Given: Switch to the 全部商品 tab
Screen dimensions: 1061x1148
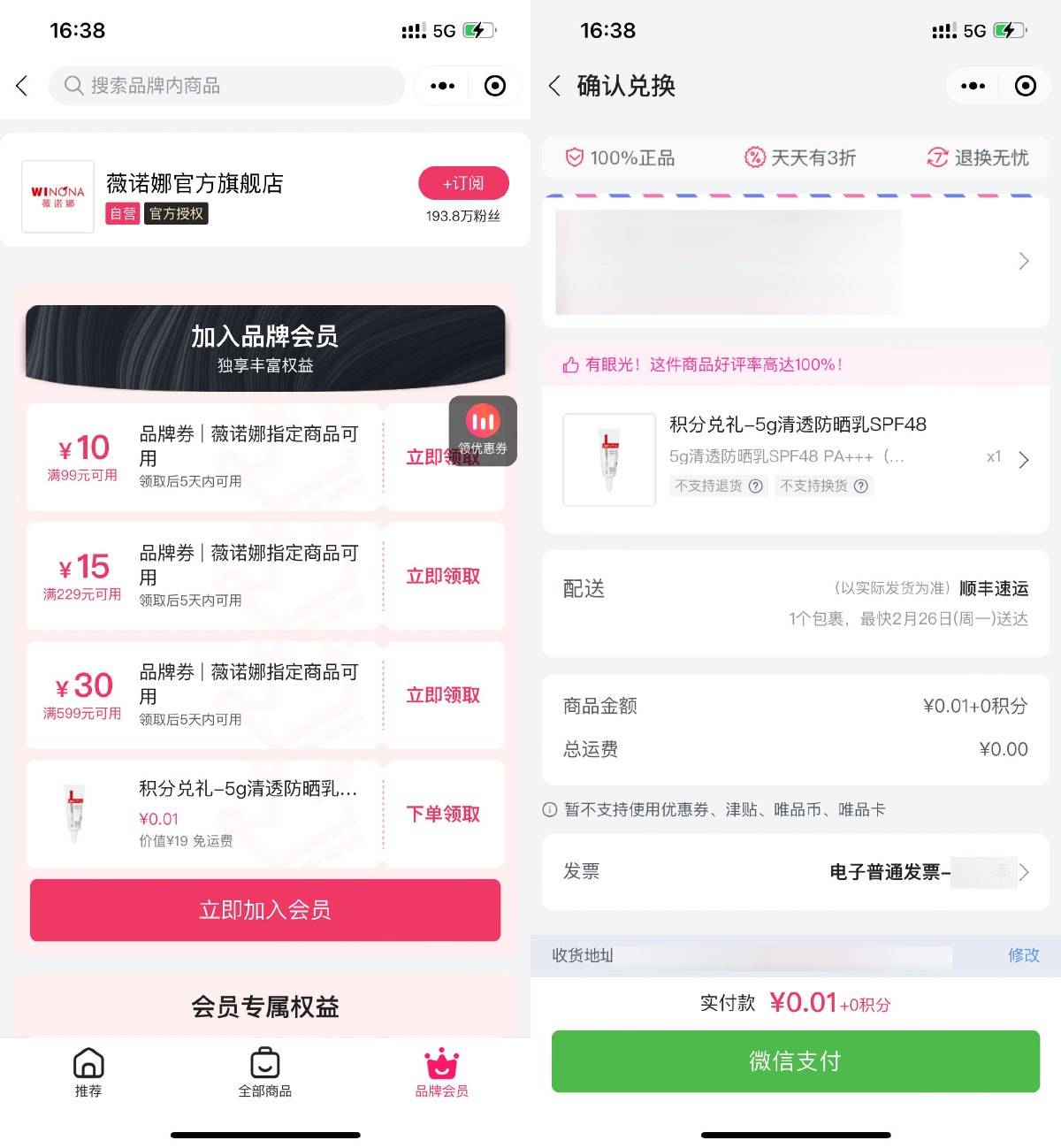Looking at the screenshot, I should coord(265,1072).
